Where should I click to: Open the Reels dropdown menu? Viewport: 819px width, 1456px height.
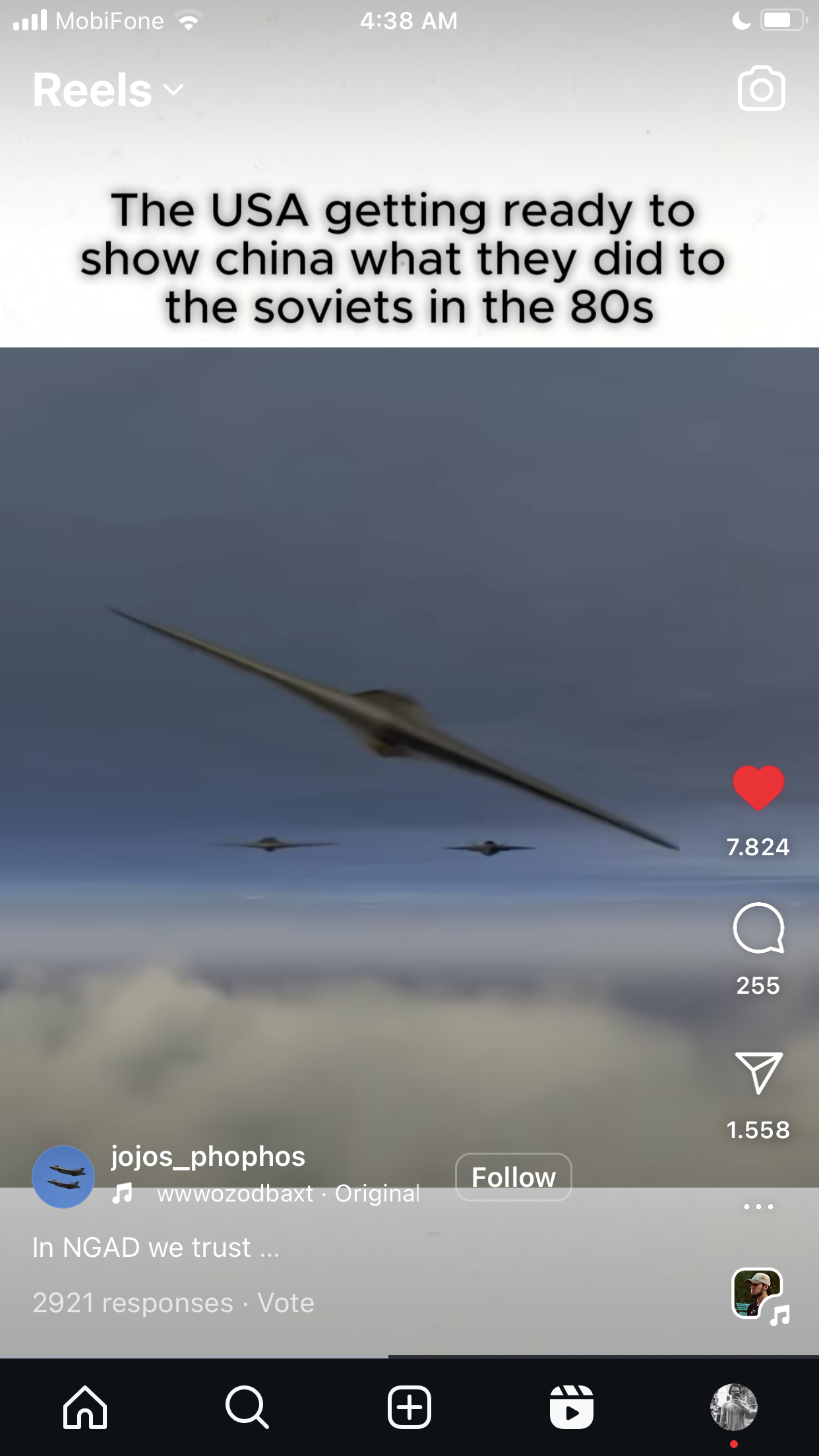[109, 90]
